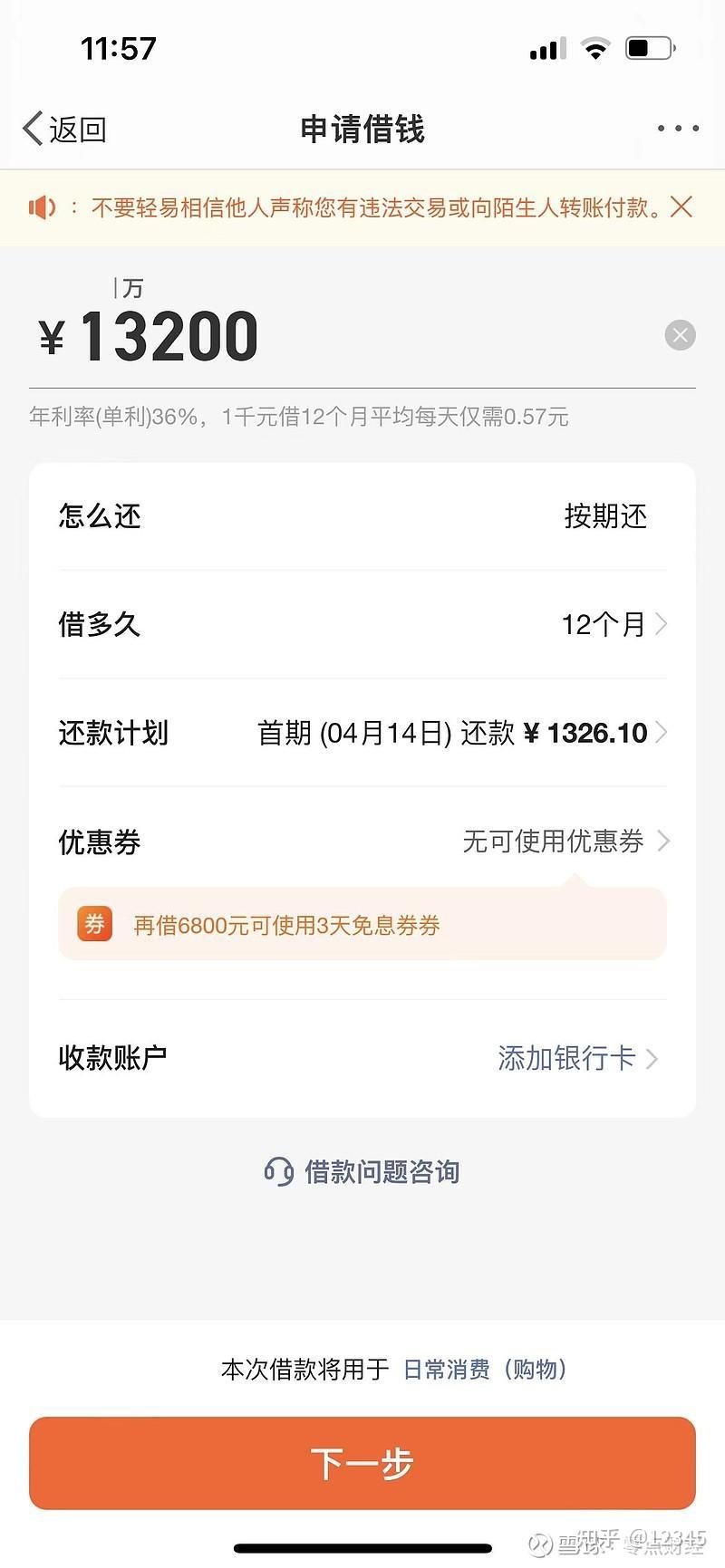
Task: Open the 优惠券 coupon row
Action: [362, 842]
